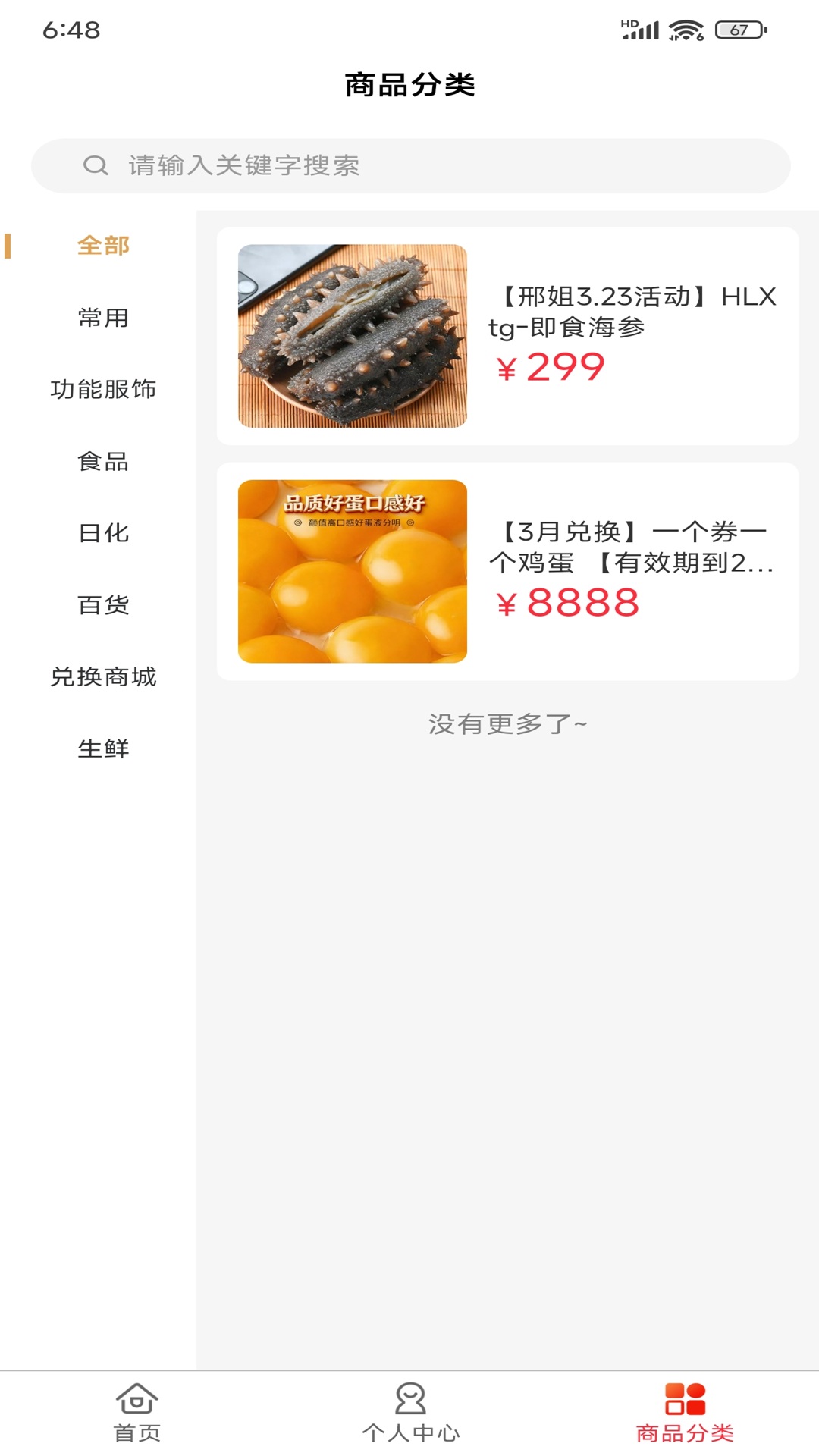The height and width of the screenshot is (1456, 819).
Task: Select the 全部 category
Action: click(102, 246)
